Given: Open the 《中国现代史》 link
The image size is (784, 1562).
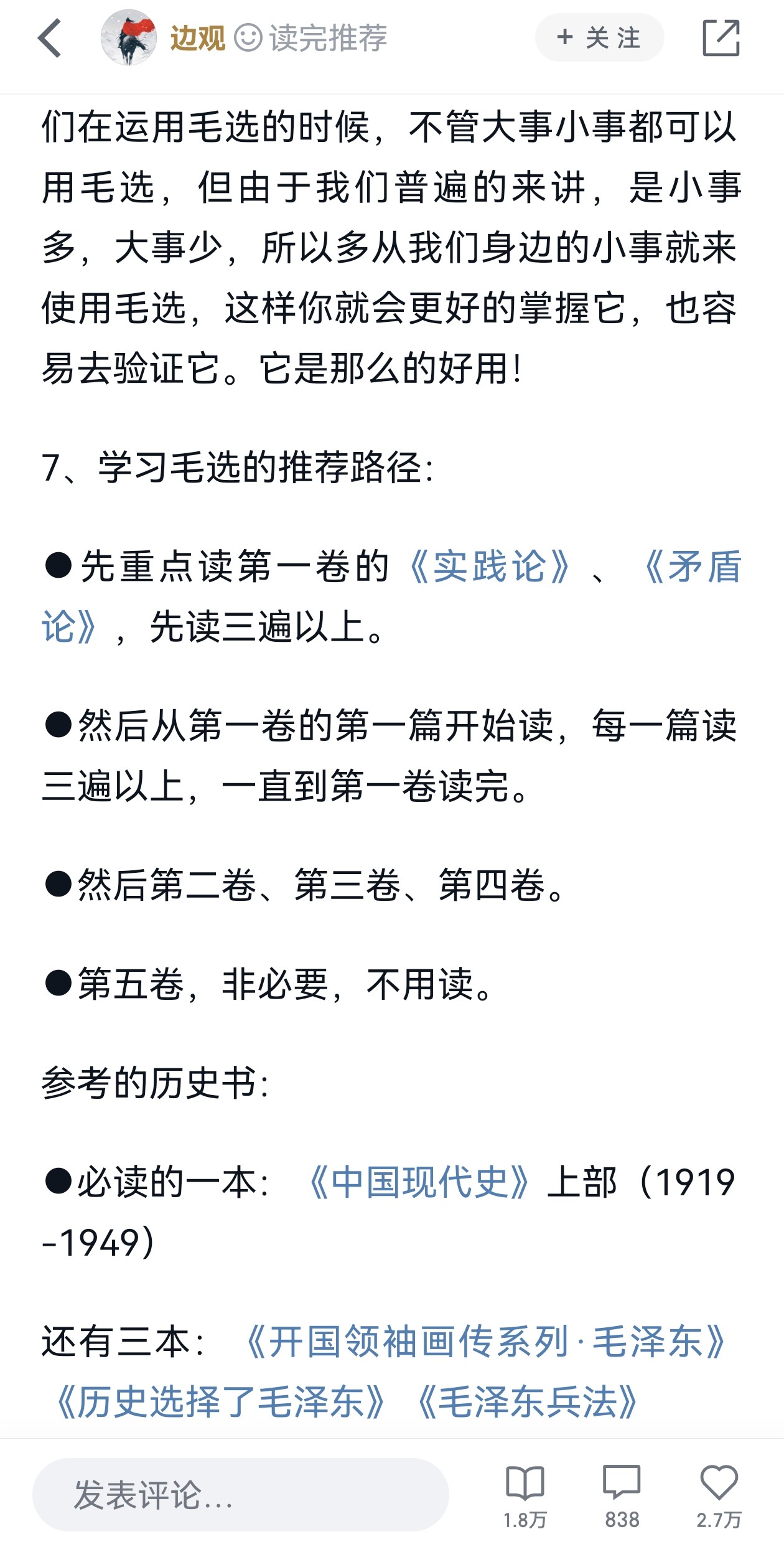Looking at the screenshot, I should click(419, 1182).
